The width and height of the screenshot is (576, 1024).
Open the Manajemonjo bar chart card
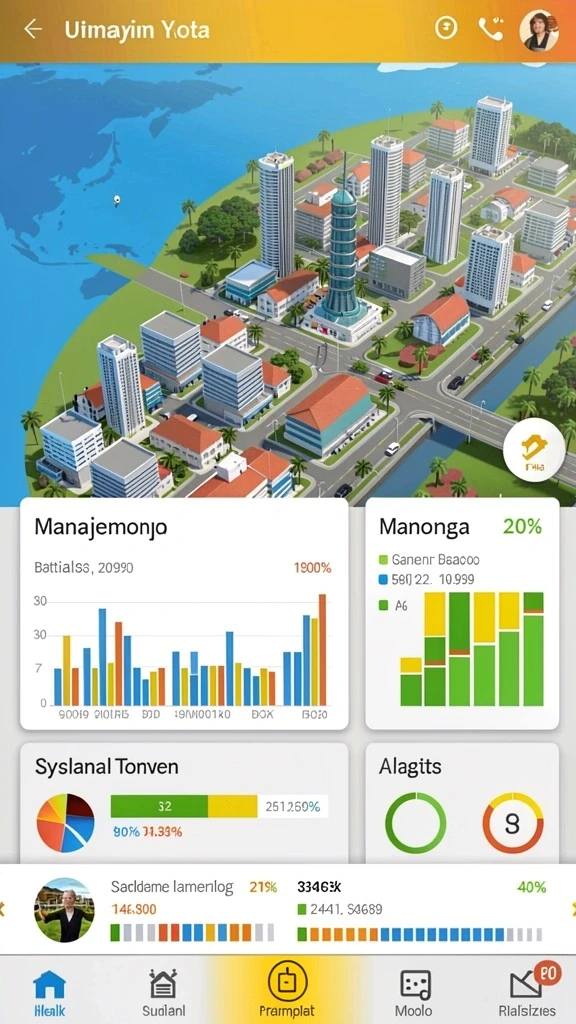(x=184, y=614)
